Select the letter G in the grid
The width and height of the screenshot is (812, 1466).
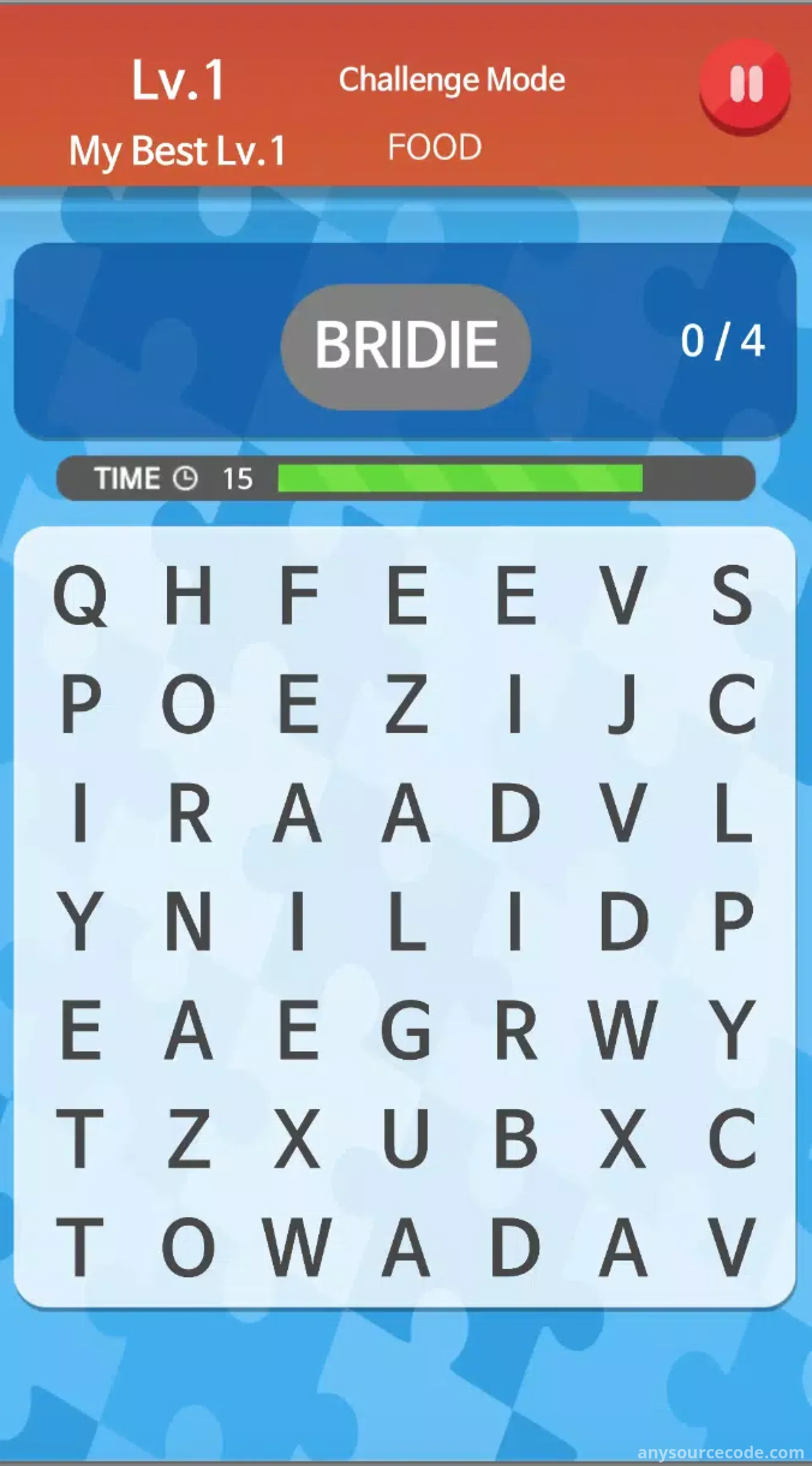[406, 1029]
